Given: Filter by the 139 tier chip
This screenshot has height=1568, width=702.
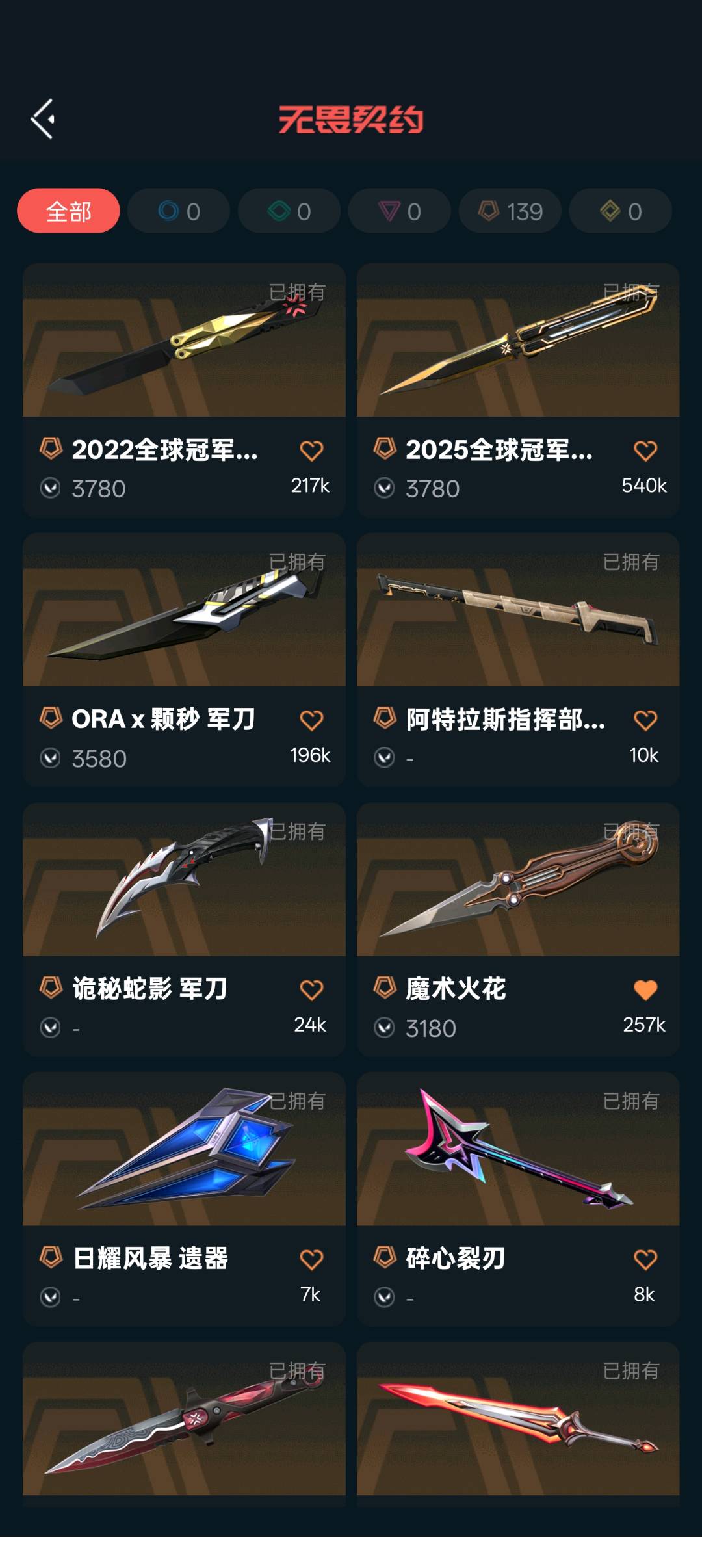Looking at the screenshot, I should click(510, 211).
